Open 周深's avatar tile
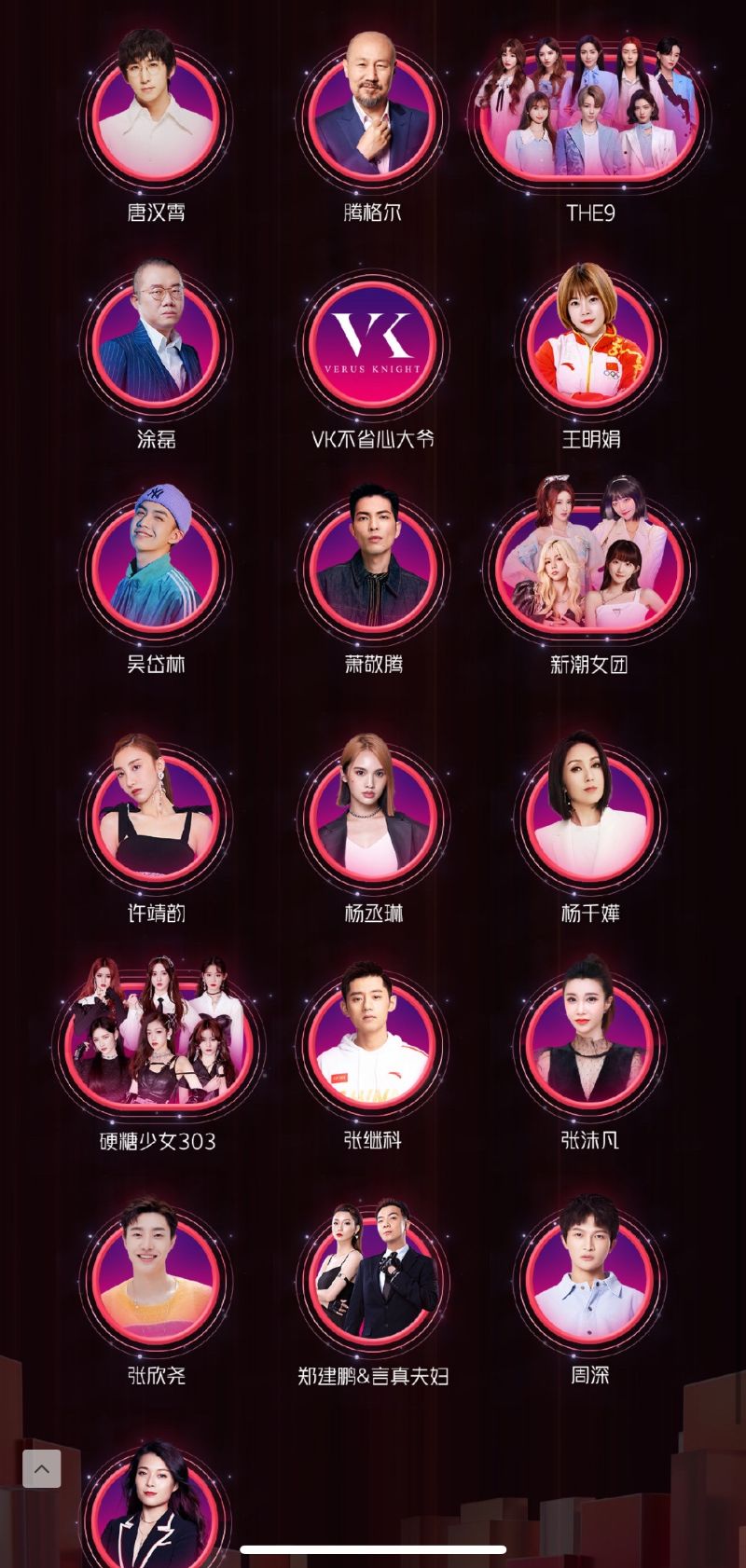Viewport: 746px width, 1568px height. coord(589,1279)
